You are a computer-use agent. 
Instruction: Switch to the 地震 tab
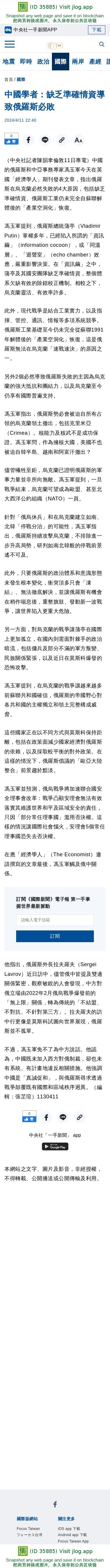pos(9,62)
